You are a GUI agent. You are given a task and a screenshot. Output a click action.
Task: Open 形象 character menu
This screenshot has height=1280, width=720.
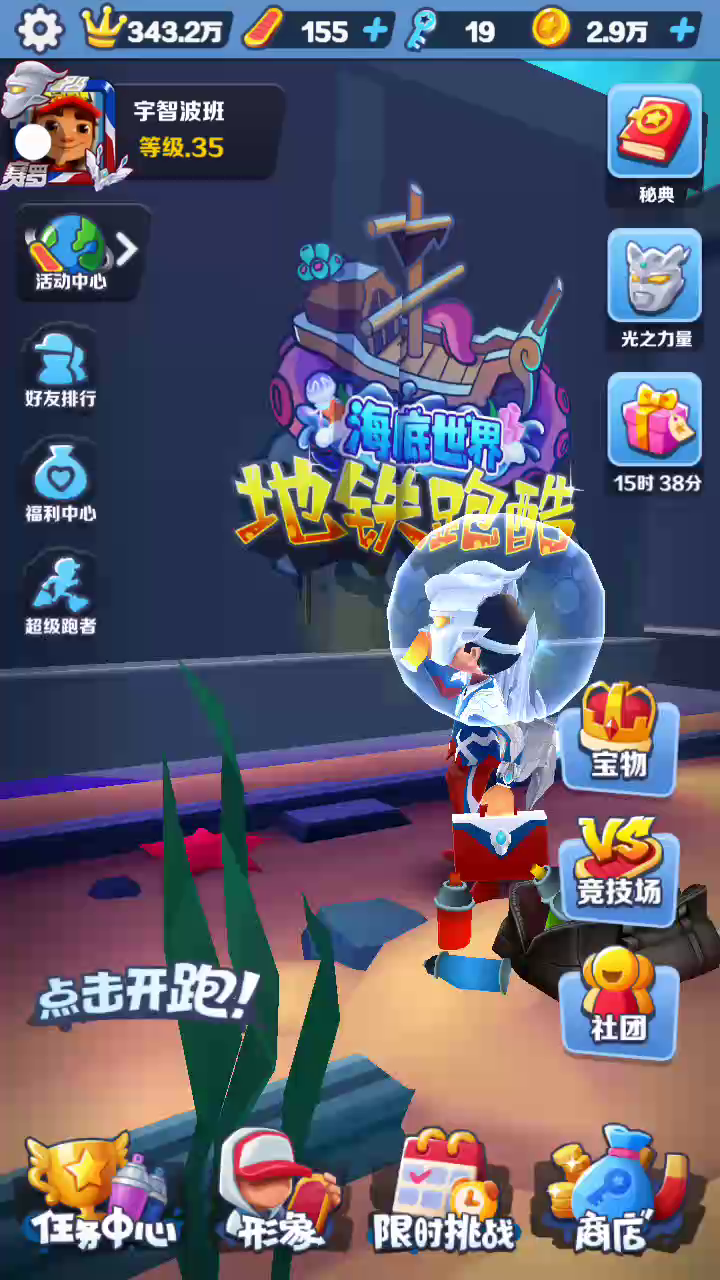coord(275,1195)
